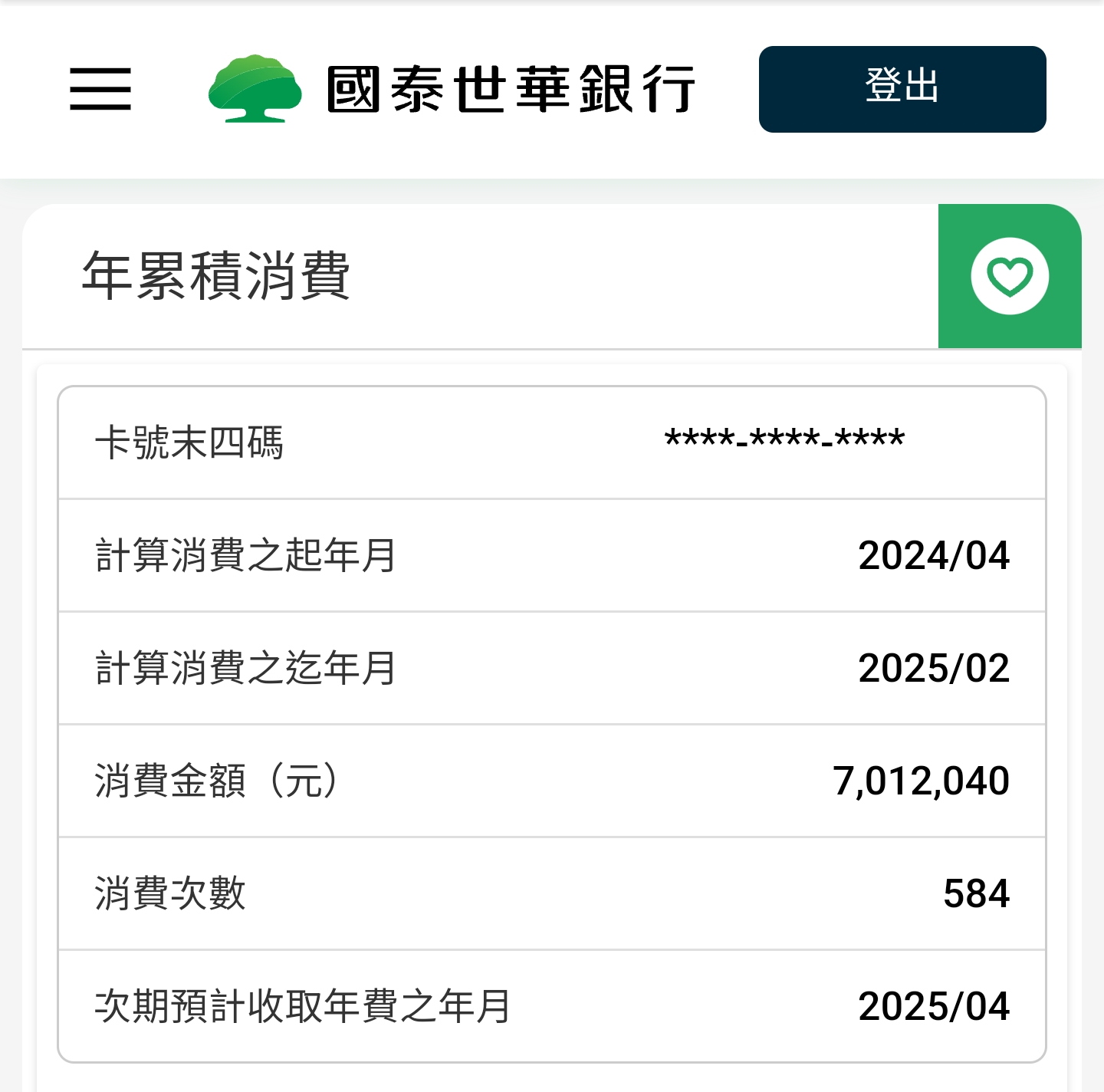
Task: Add 年累積消費 to favorites with heart icon
Action: [x=1009, y=276]
